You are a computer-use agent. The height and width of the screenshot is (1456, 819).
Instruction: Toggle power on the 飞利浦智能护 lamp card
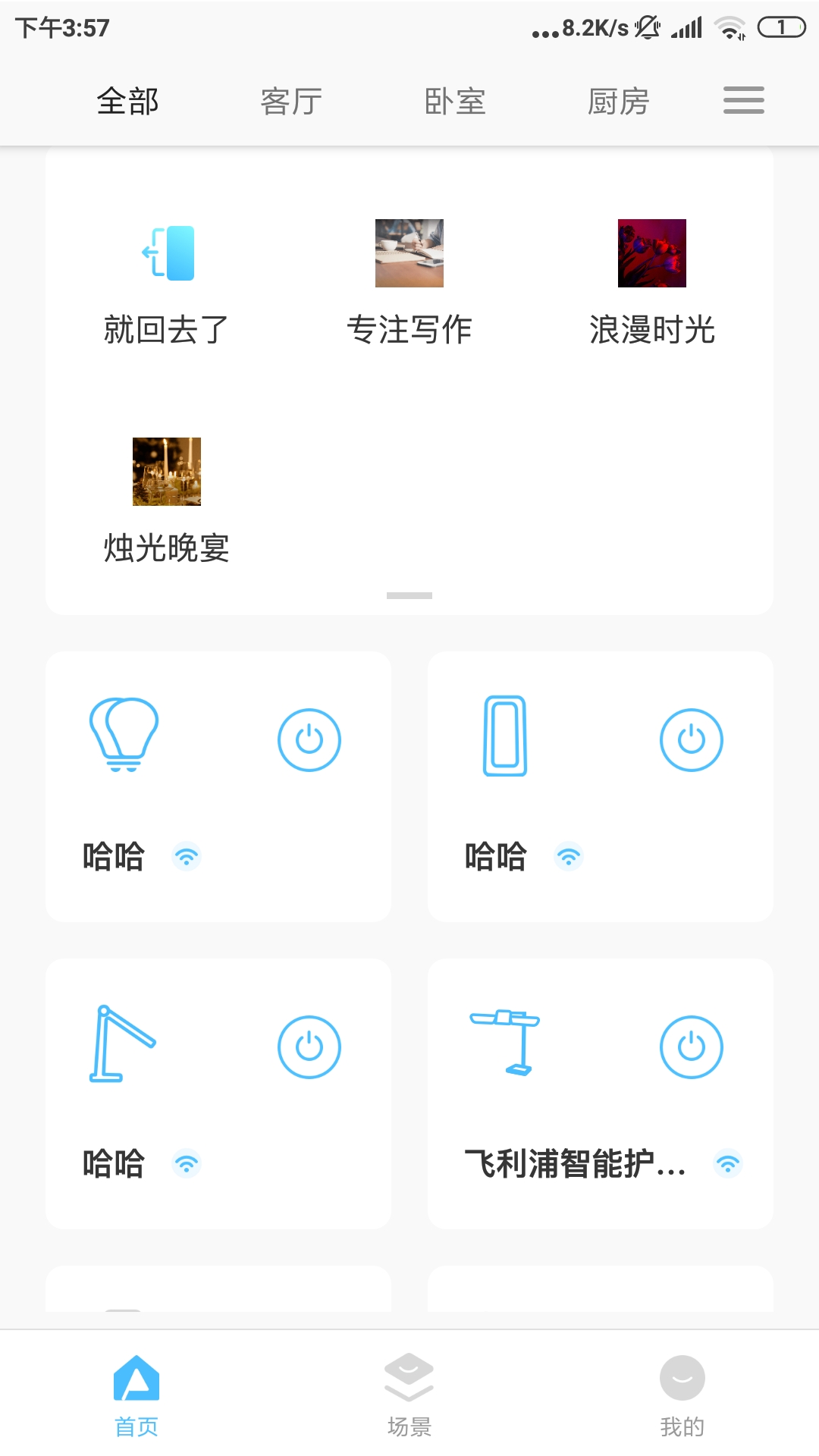[x=692, y=1046]
